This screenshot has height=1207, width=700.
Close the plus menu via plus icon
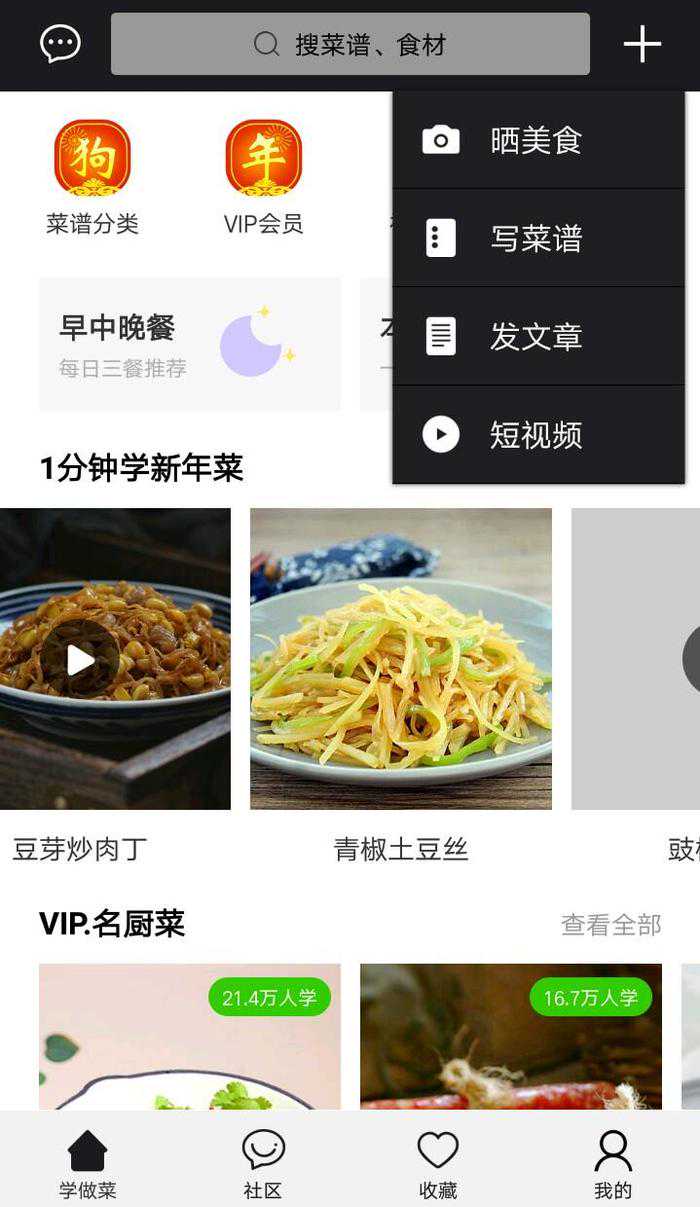pos(642,44)
